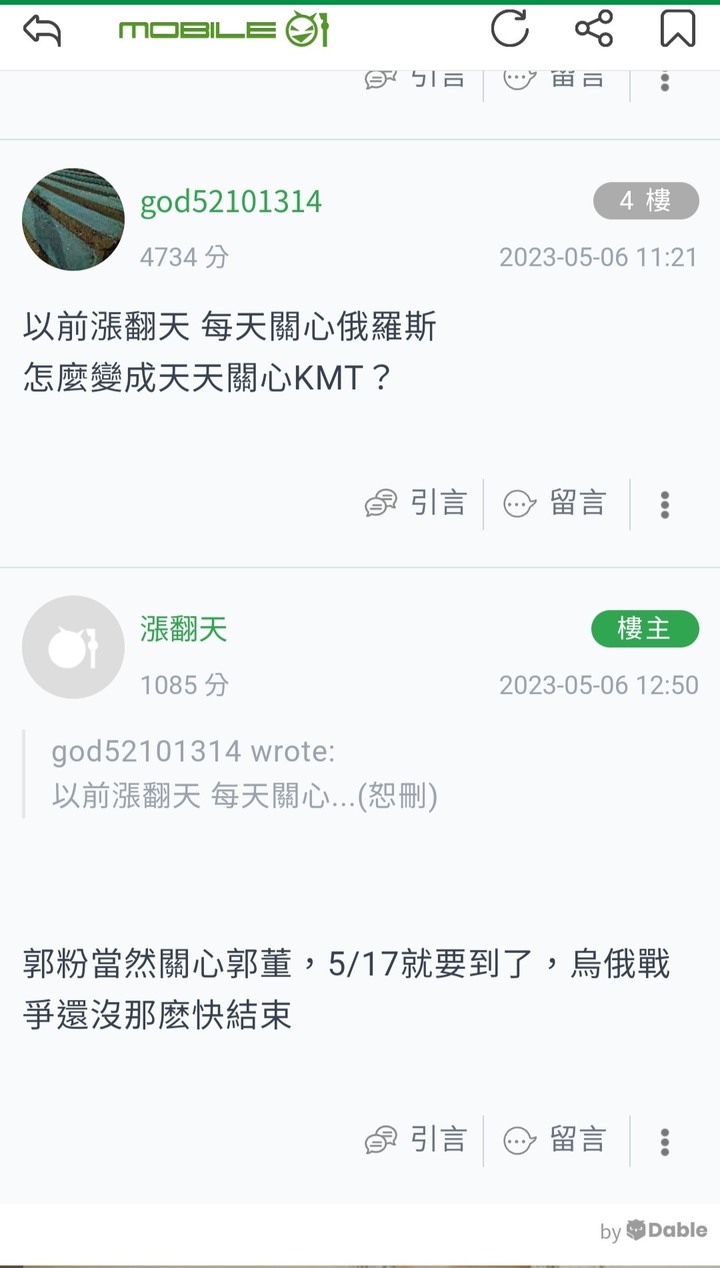Viewport: 720px width, 1268px height.
Task: Open the Mobile01 home logo
Action: click(224, 30)
